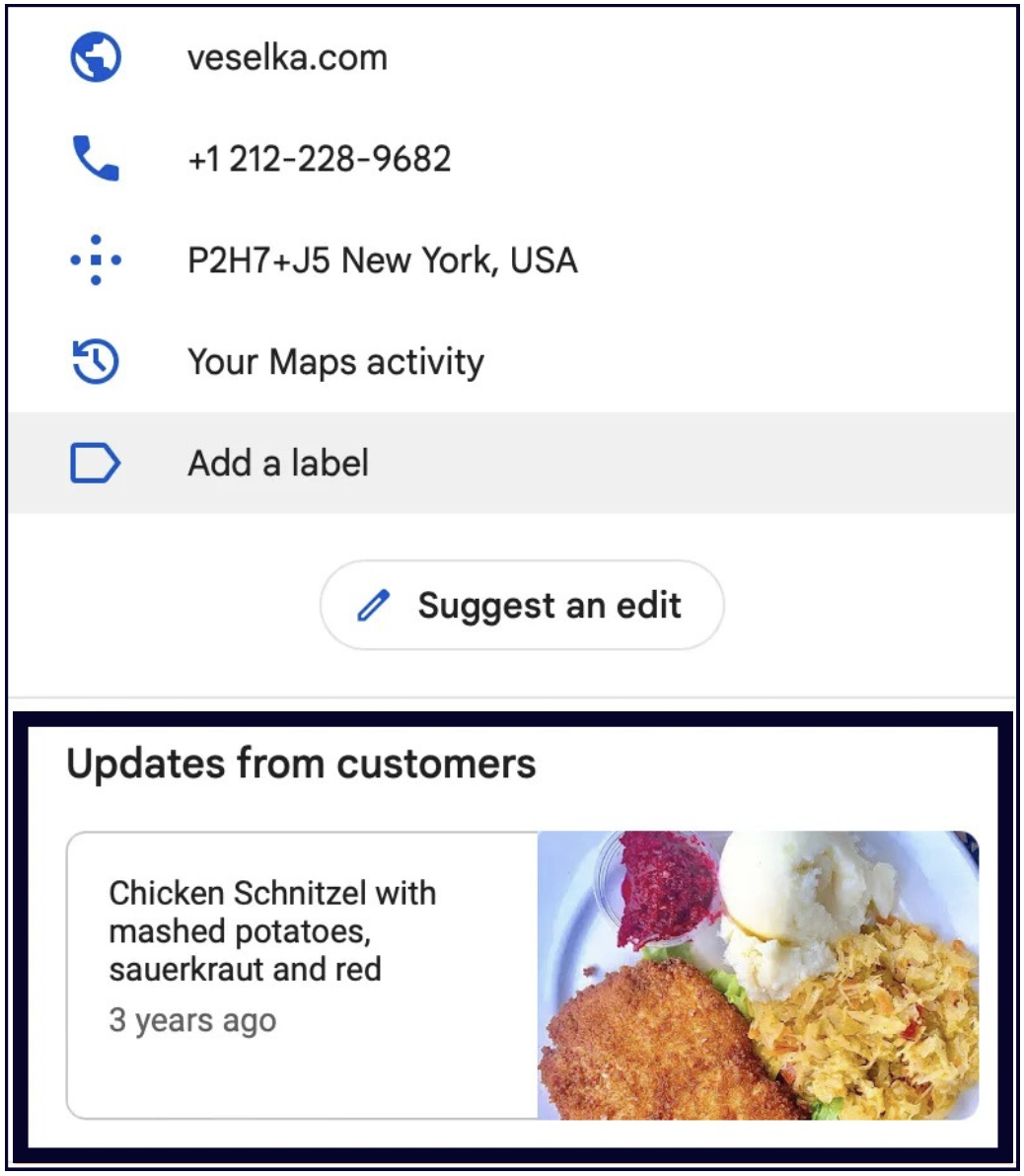Open the Chicken Schnitzel customer update card
Image resolution: width=1024 pixels, height=1176 pixels.
point(522,975)
